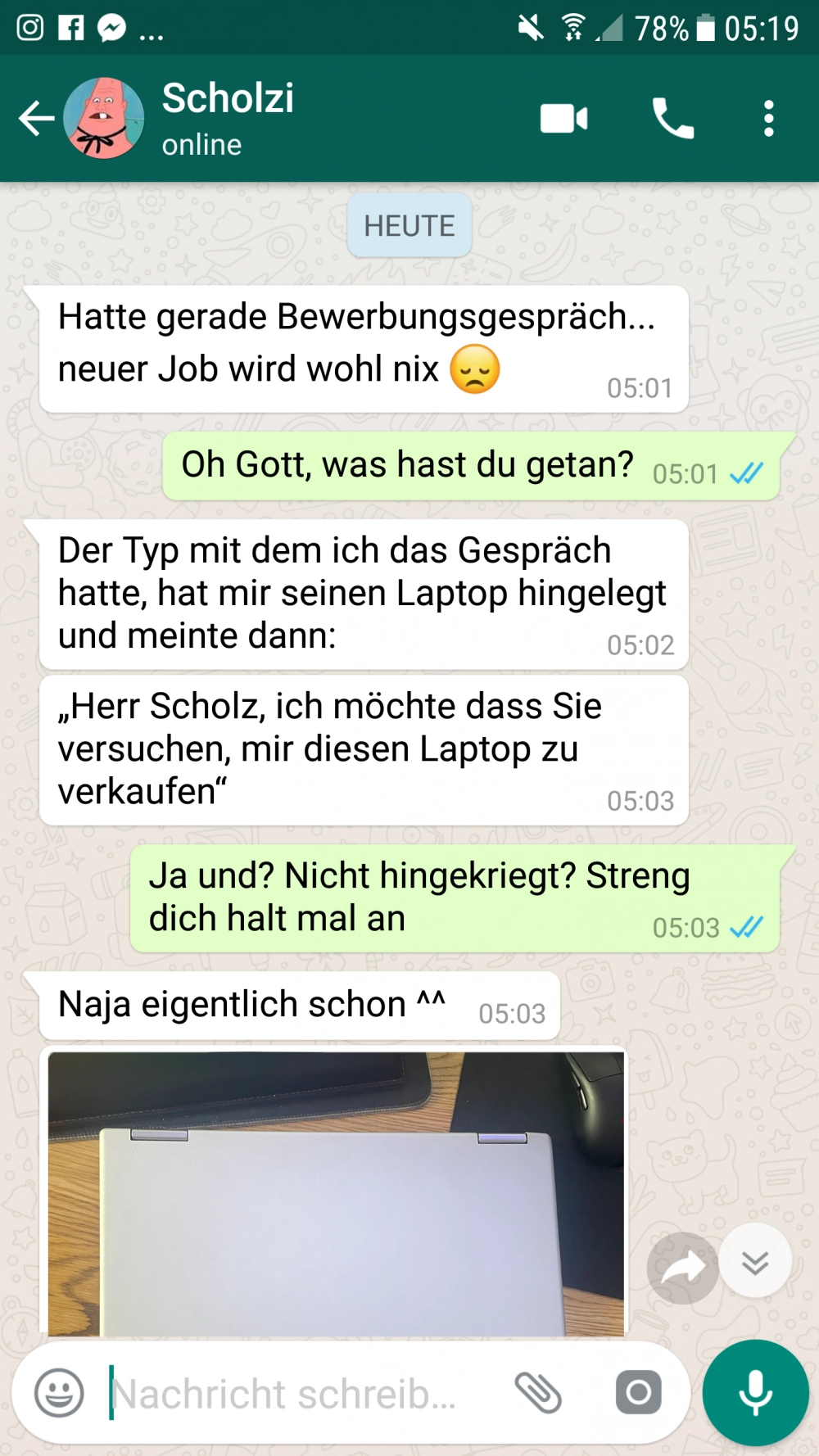Start a voice call with Scholzi
The width and height of the screenshot is (819, 1456).
tap(672, 119)
